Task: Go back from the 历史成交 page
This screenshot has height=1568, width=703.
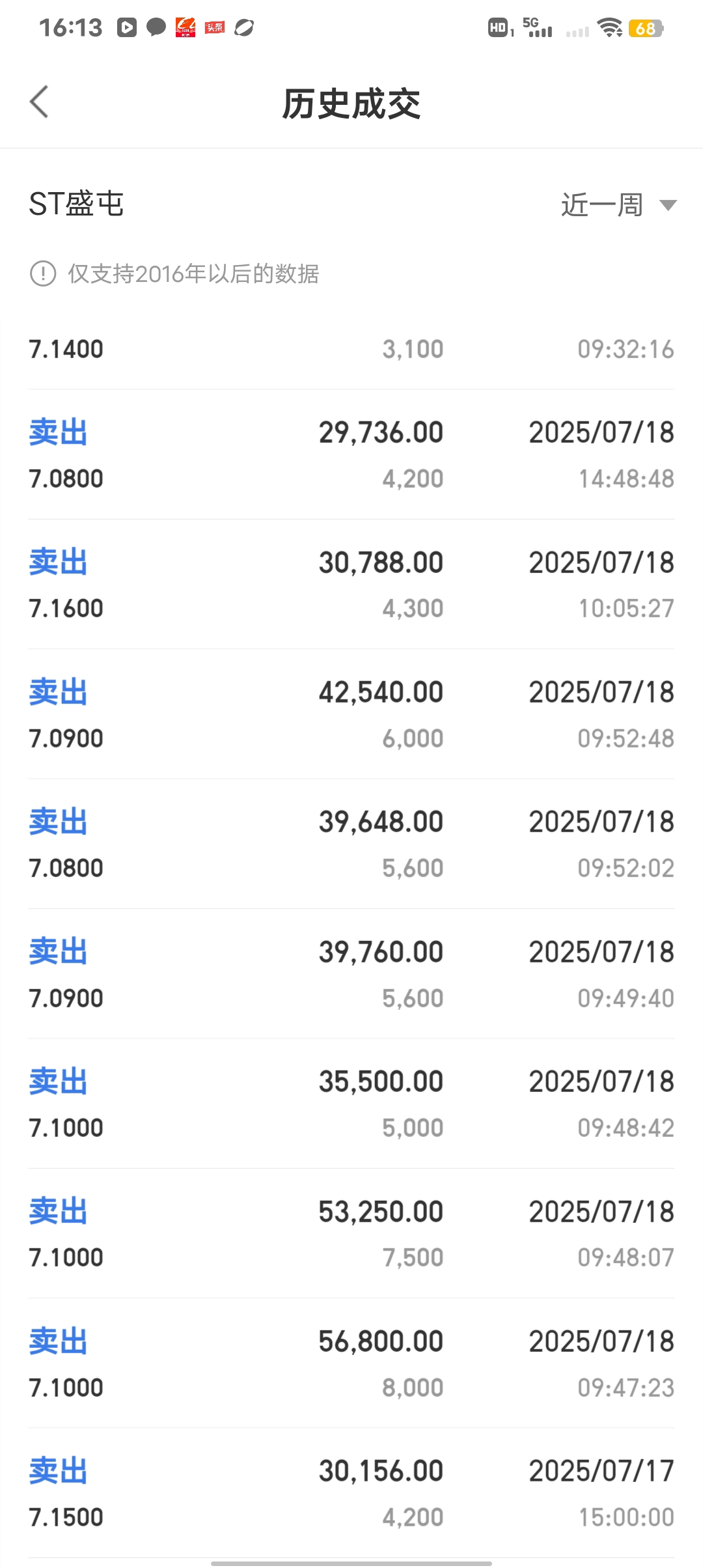Action: pyautogui.click(x=39, y=102)
